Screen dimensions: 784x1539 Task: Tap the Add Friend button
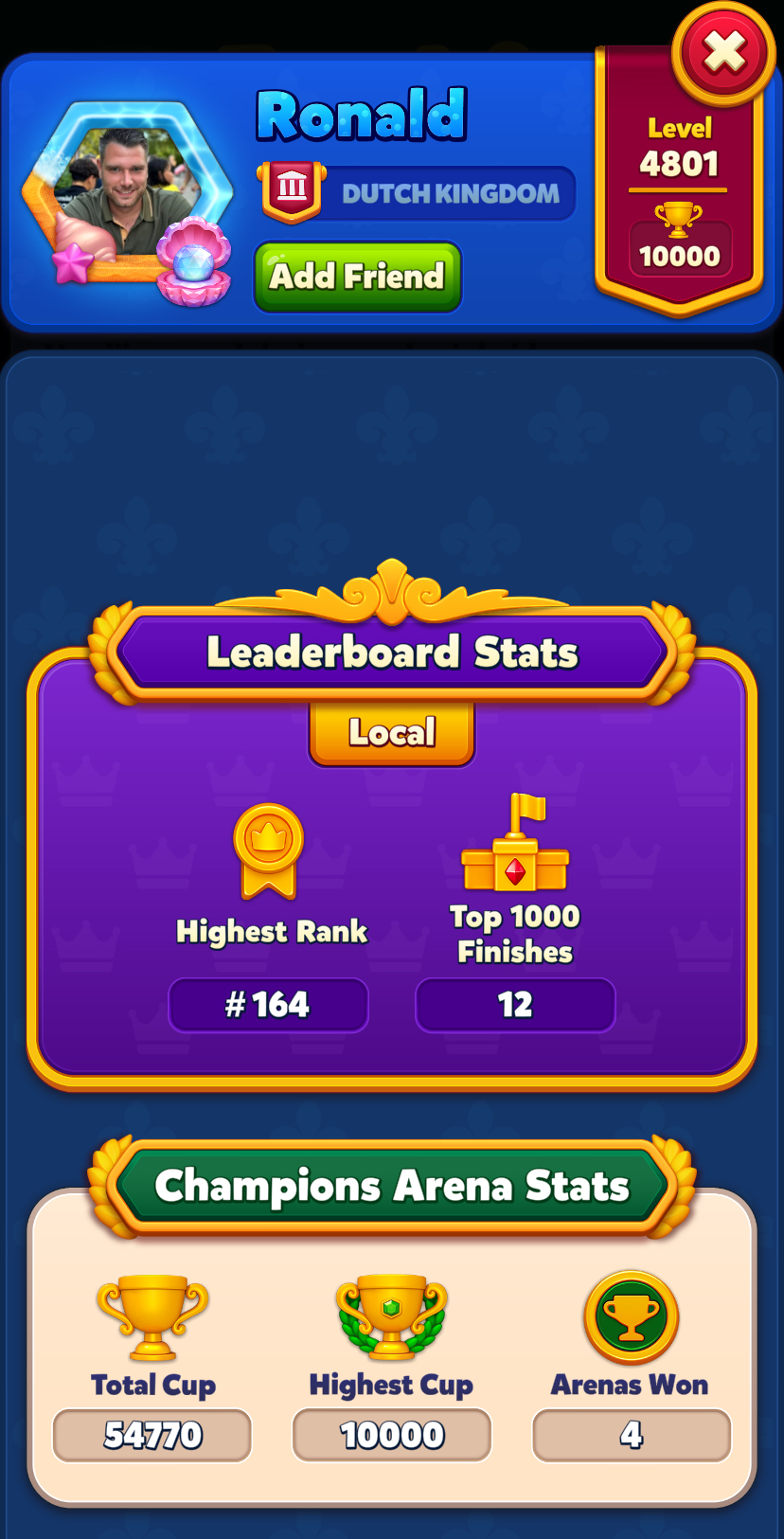coord(358,277)
